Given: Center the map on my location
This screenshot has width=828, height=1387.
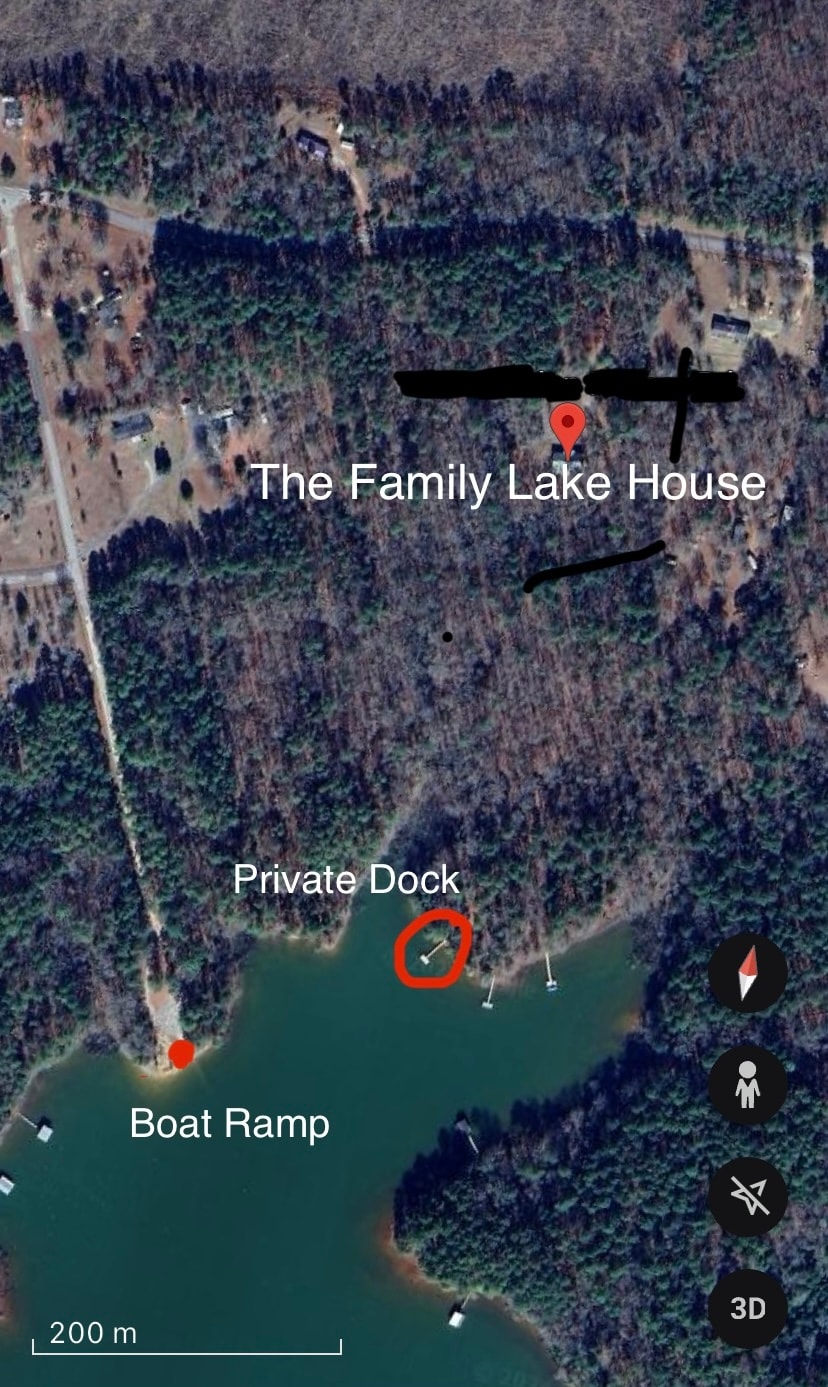Looking at the screenshot, I should [x=748, y=1197].
